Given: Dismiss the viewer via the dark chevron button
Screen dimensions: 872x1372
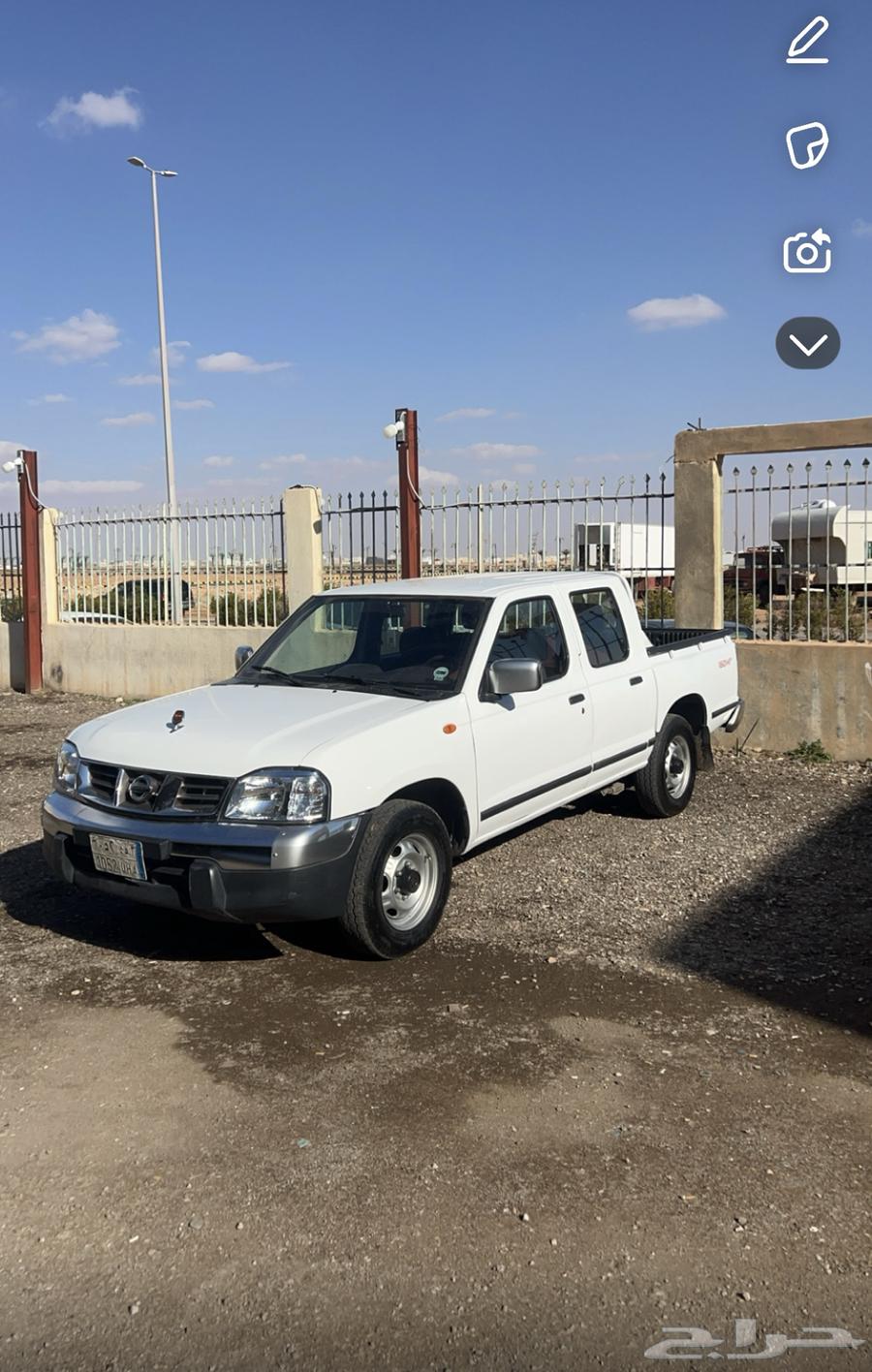Looking at the screenshot, I should click(x=807, y=345).
